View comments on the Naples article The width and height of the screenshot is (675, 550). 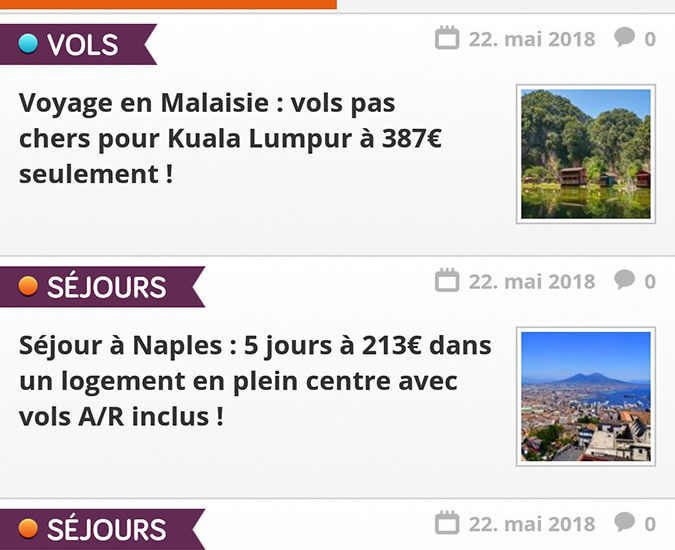tap(635, 281)
